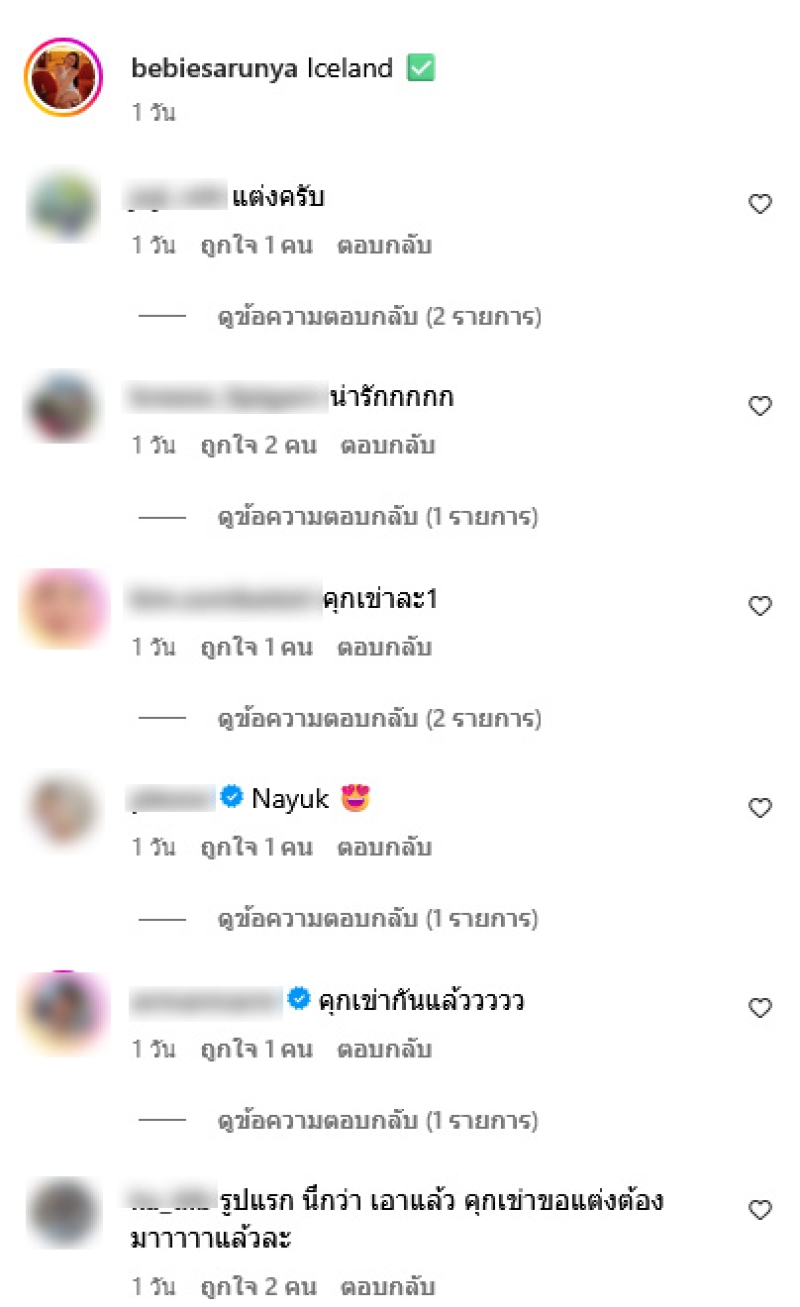
Task: Reply to the "แต่งครับ" comment
Action: (384, 245)
